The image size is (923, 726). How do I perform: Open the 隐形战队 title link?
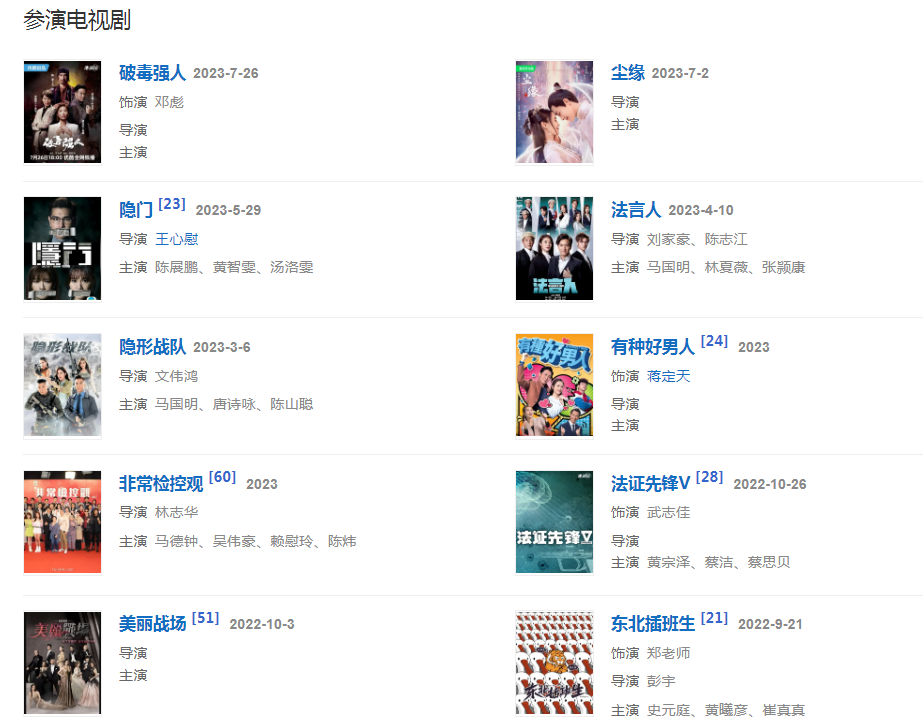click(x=152, y=347)
